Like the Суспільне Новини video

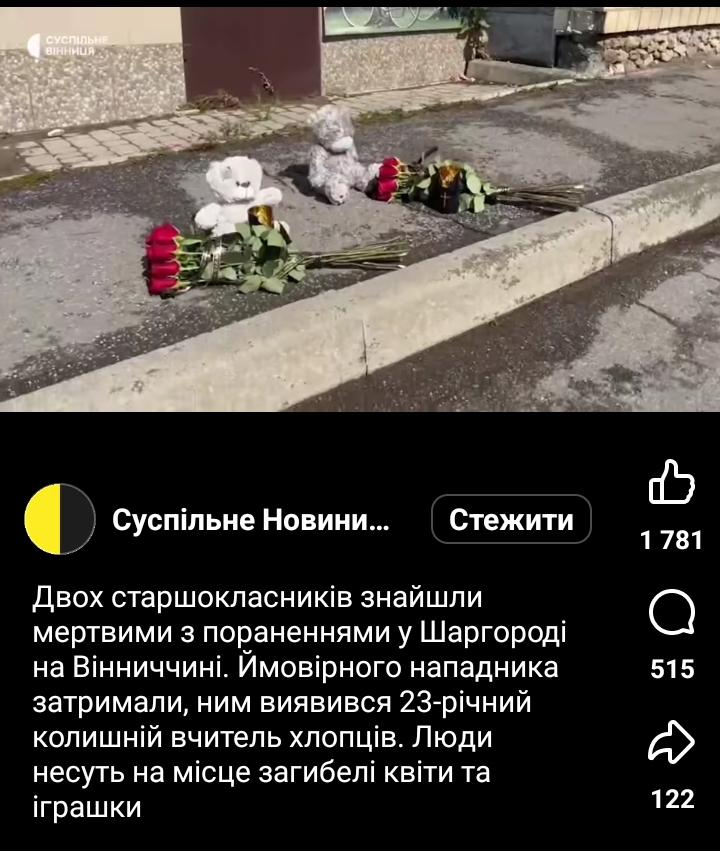(671, 483)
